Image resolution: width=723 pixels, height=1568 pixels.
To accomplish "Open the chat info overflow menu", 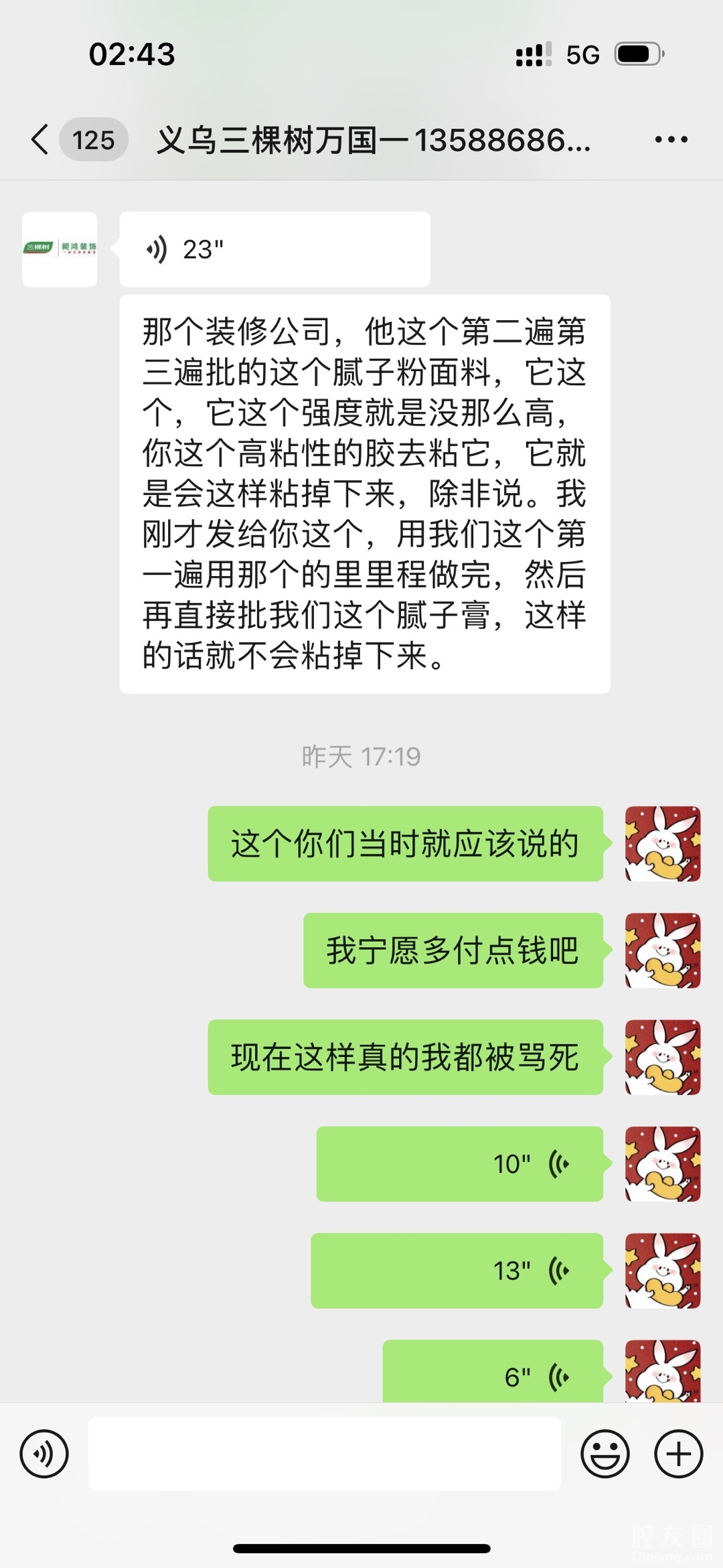I will point(671,139).
